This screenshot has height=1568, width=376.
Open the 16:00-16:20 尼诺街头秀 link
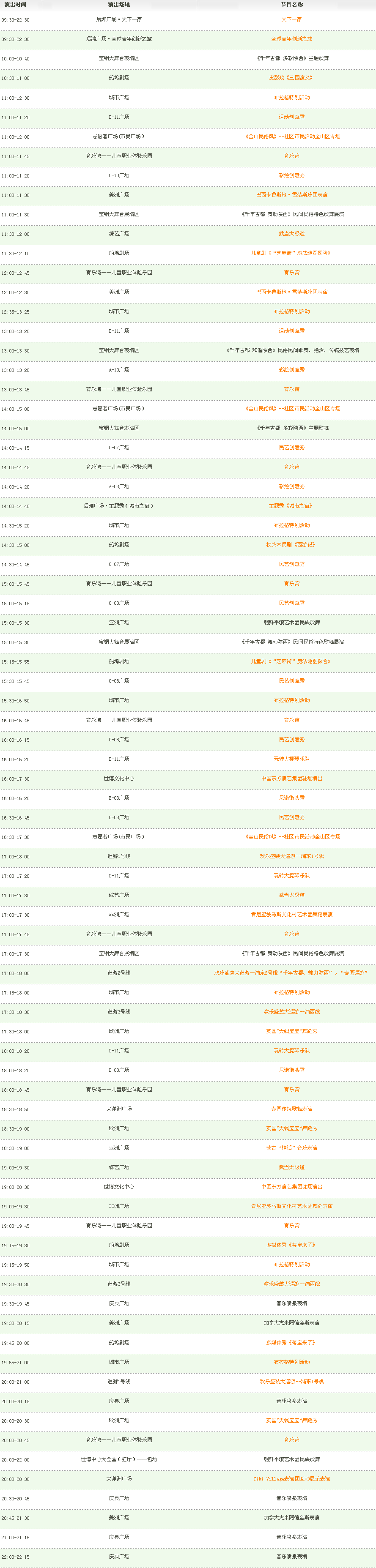[x=291, y=798]
